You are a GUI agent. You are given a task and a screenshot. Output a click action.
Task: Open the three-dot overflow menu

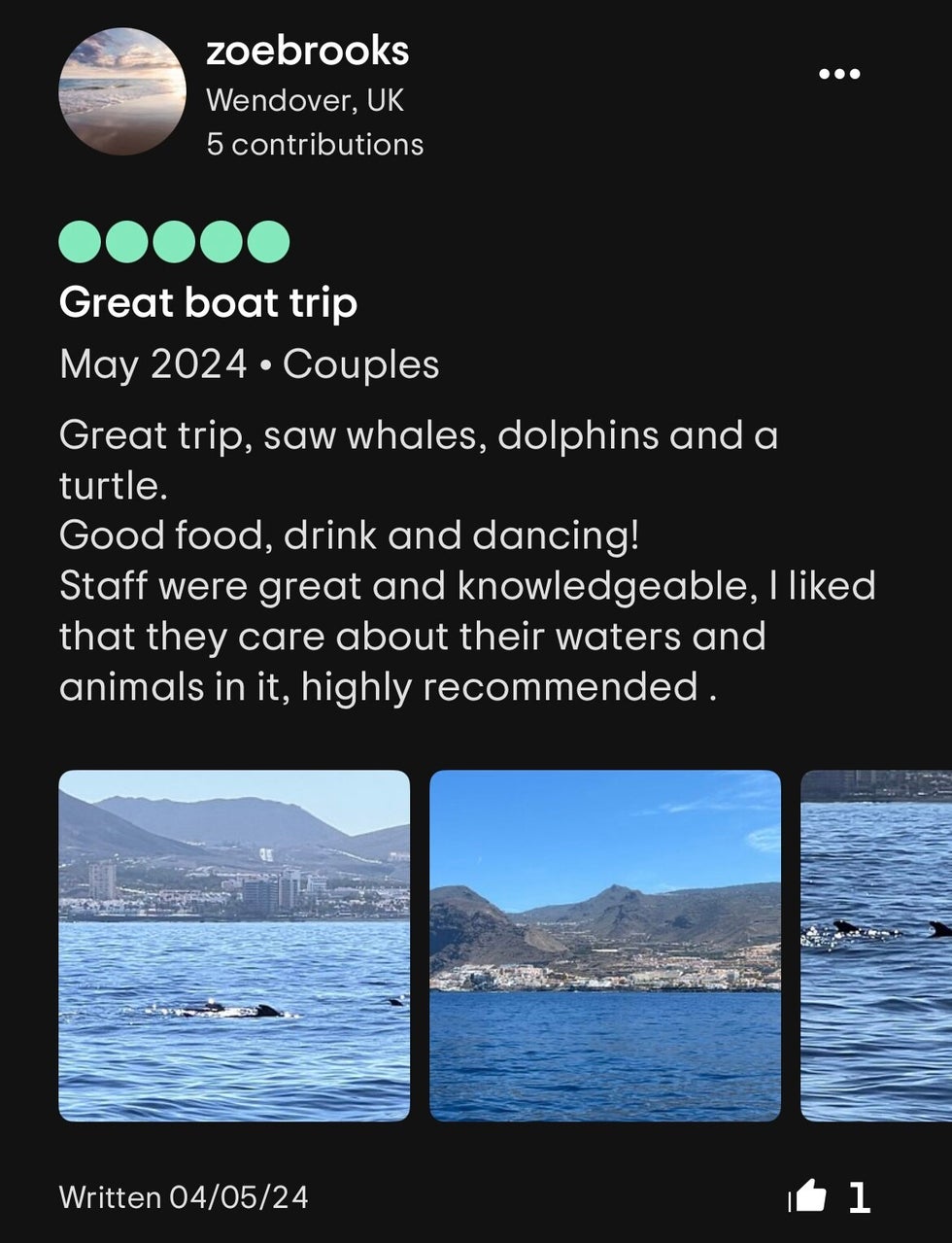point(839,74)
